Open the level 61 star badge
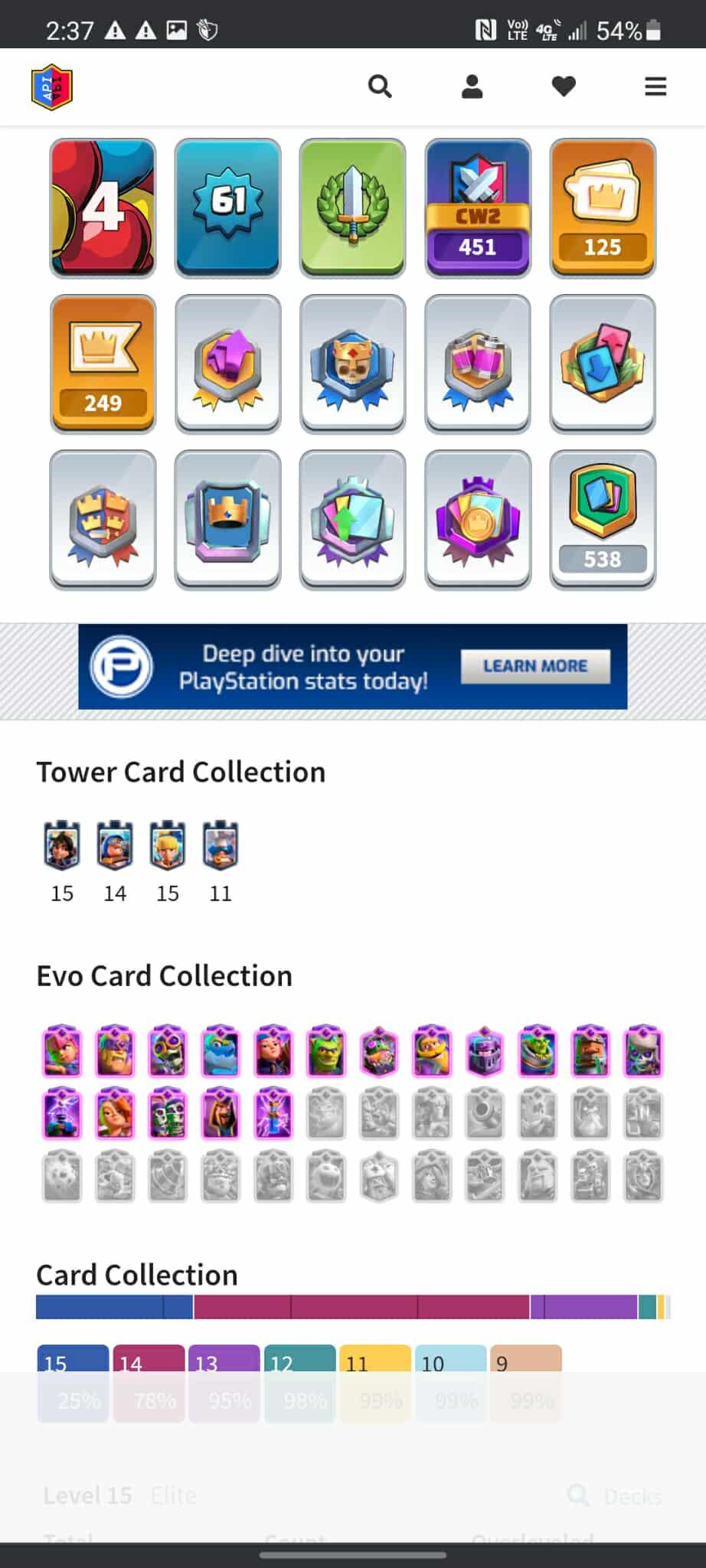The height and width of the screenshot is (1568, 706). tap(227, 208)
